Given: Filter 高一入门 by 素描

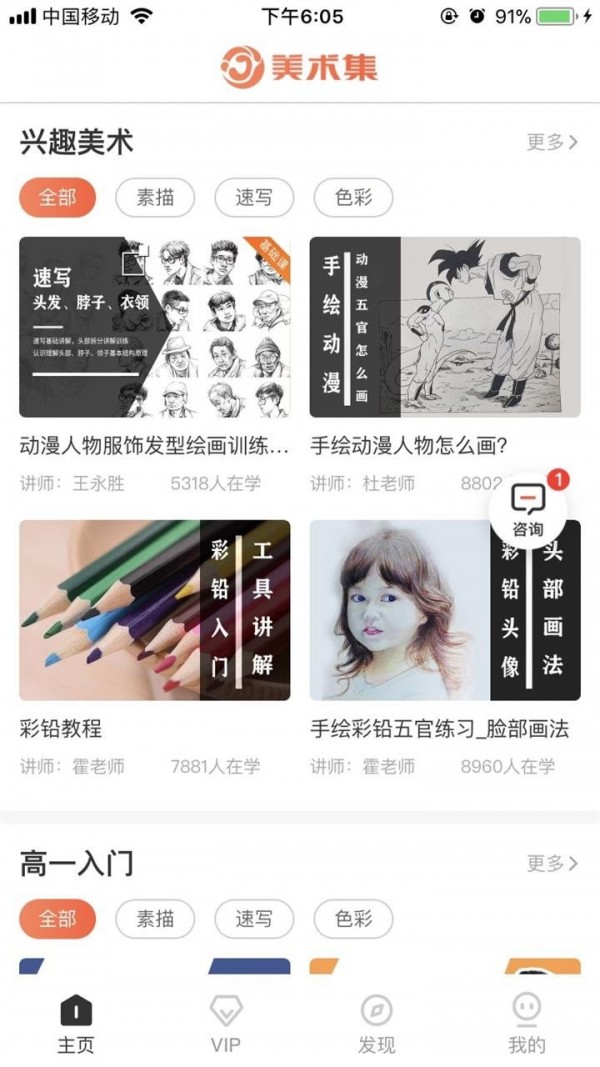Looking at the screenshot, I should tap(155, 919).
